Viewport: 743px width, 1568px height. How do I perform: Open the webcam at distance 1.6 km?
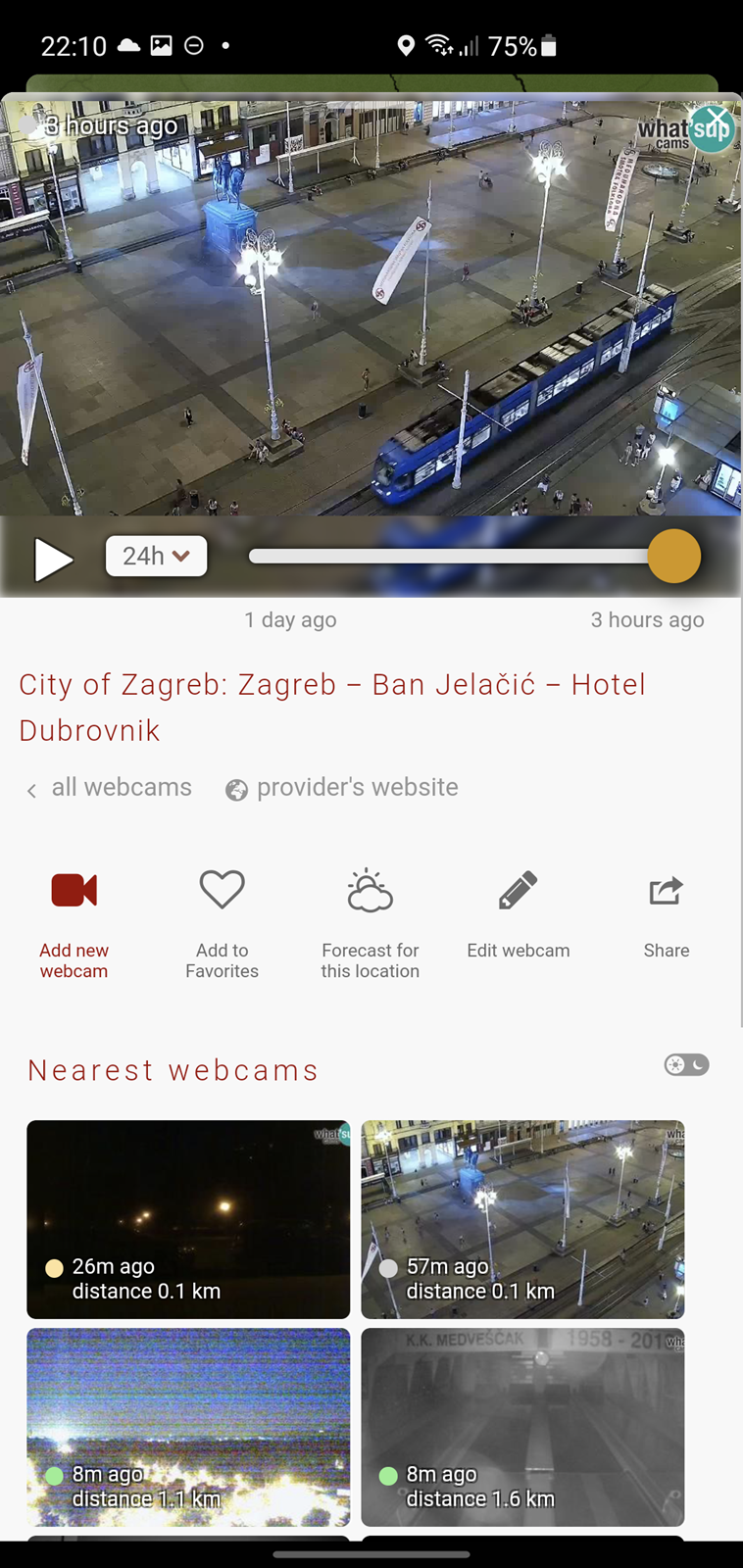tap(522, 1427)
